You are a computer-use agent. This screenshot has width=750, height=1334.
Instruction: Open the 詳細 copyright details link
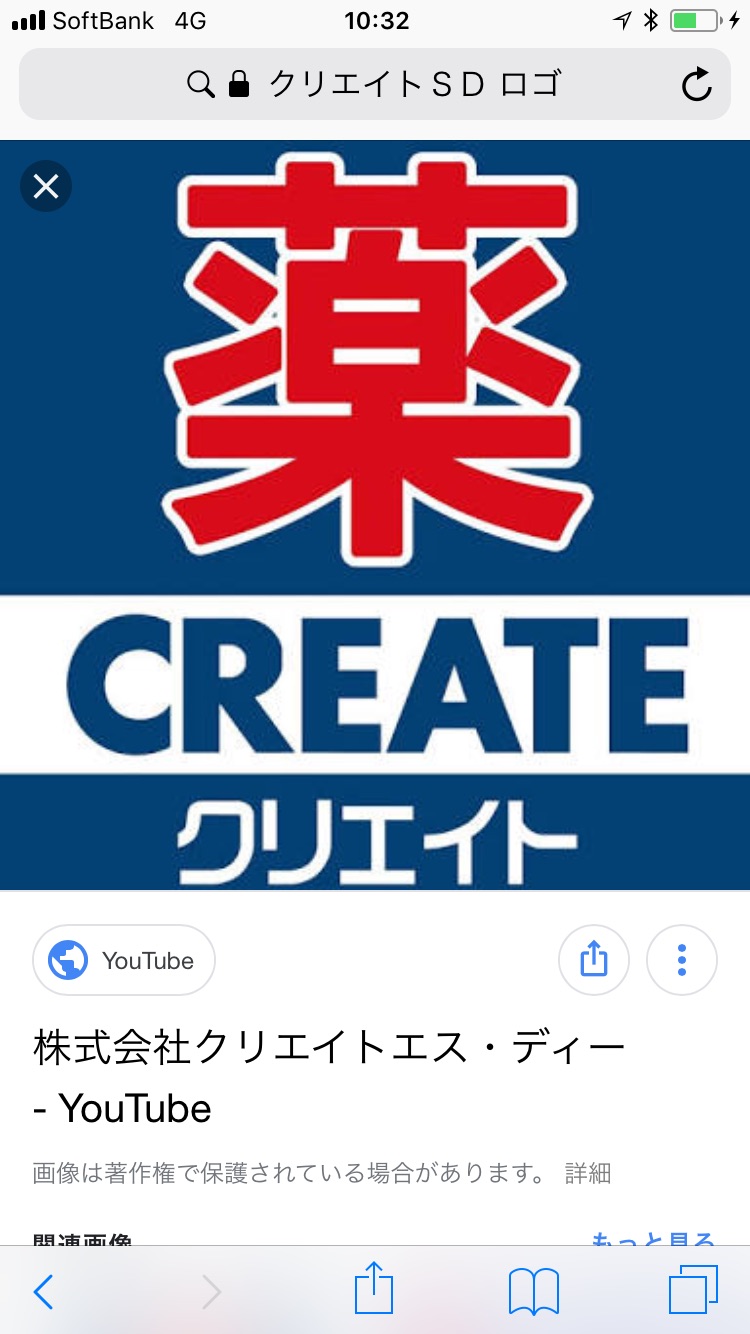click(x=587, y=1173)
